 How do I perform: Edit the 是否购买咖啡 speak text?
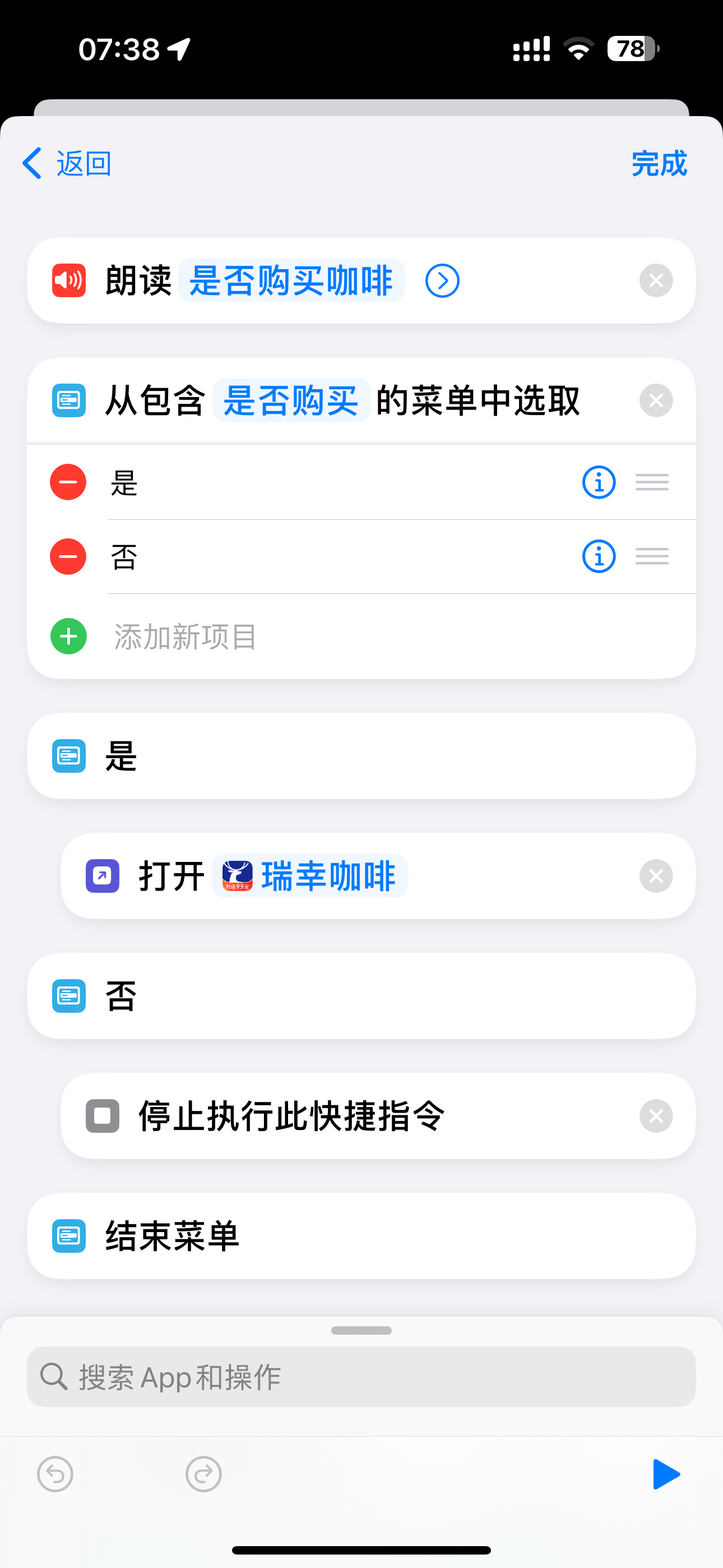point(291,280)
